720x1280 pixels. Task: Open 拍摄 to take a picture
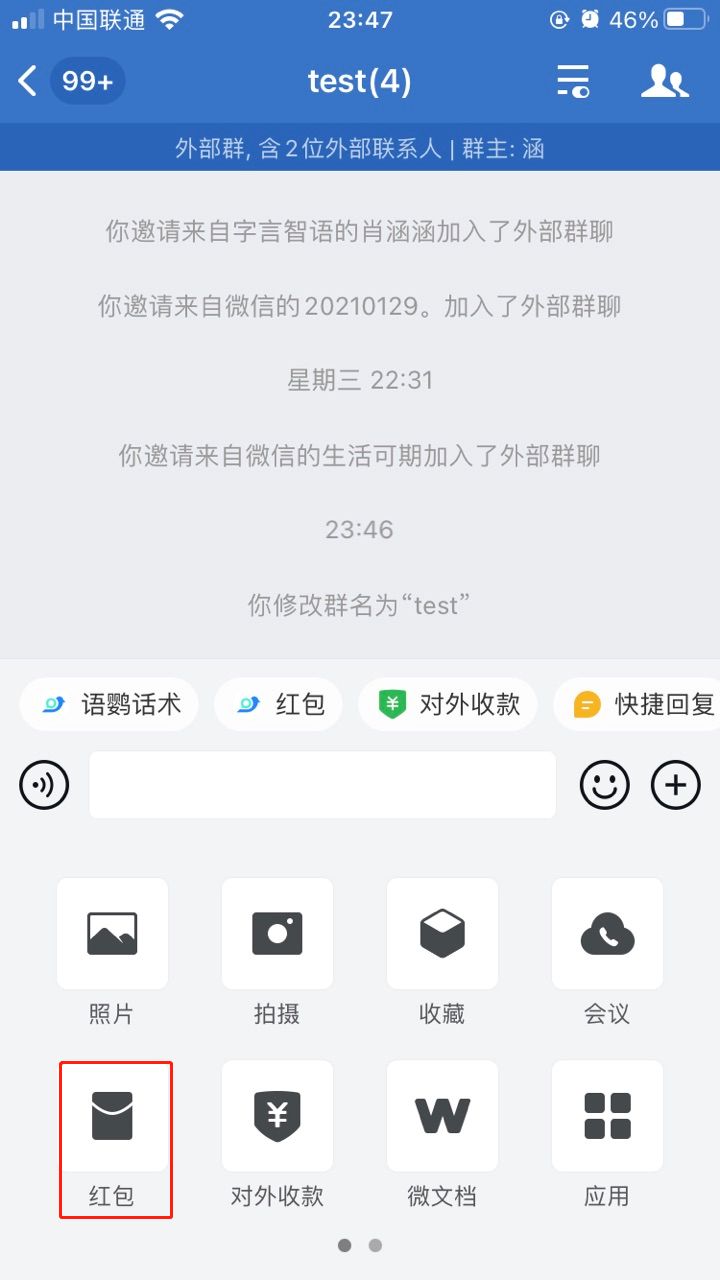(277, 934)
